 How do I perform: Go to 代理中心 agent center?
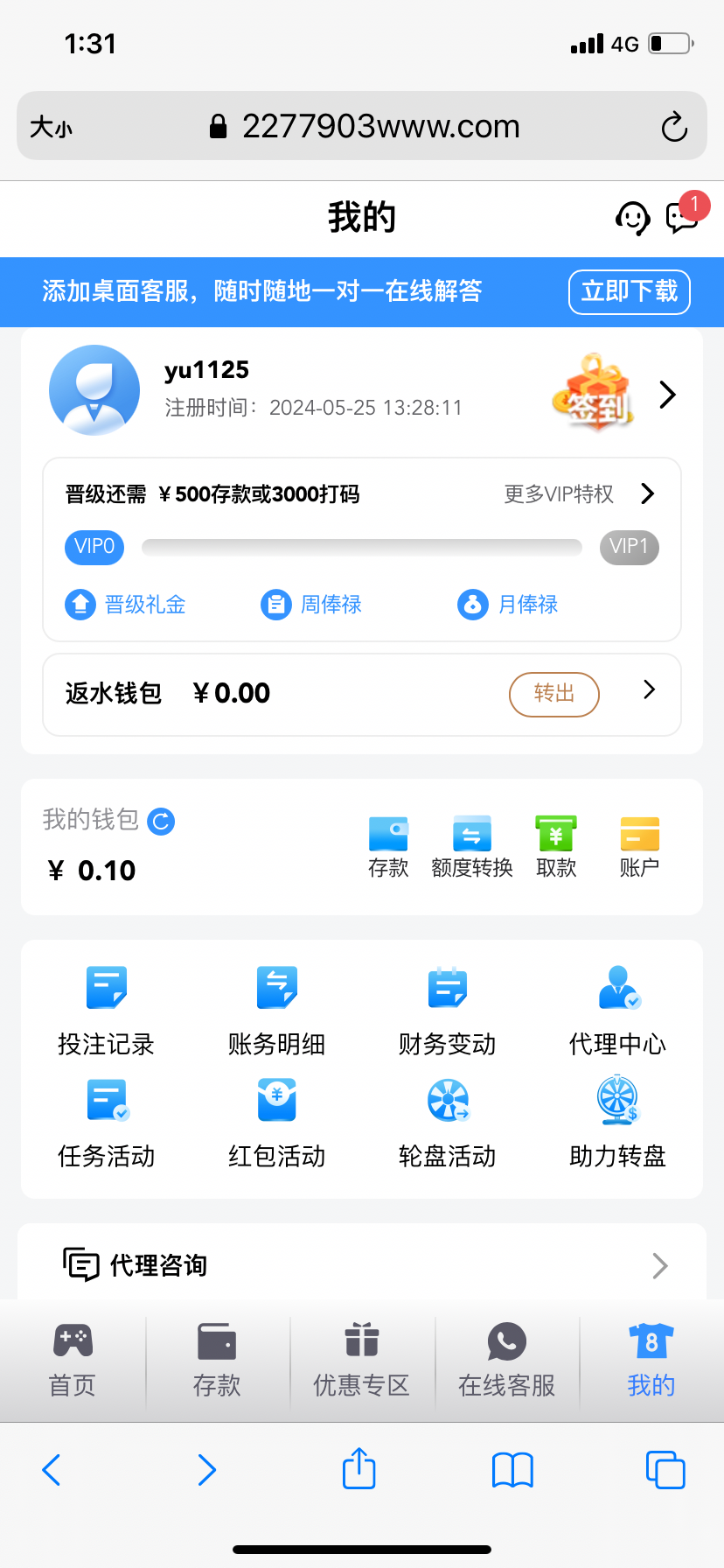[x=617, y=1011]
